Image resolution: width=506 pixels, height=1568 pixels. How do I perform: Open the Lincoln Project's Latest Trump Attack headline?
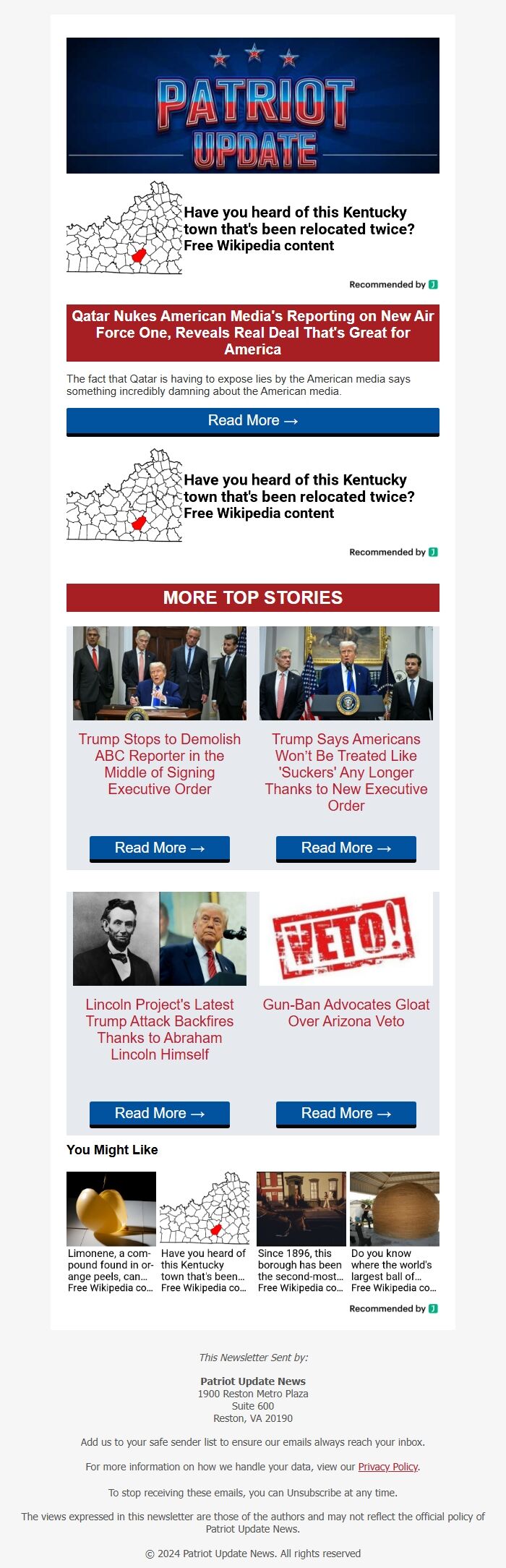point(159,1029)
